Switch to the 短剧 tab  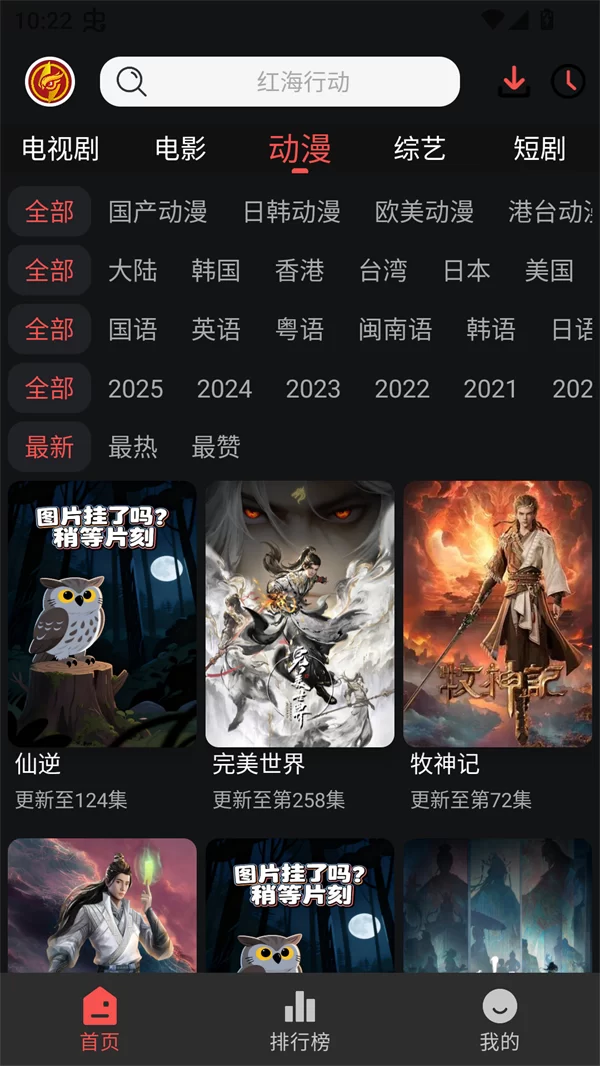[x=539, y=149]
